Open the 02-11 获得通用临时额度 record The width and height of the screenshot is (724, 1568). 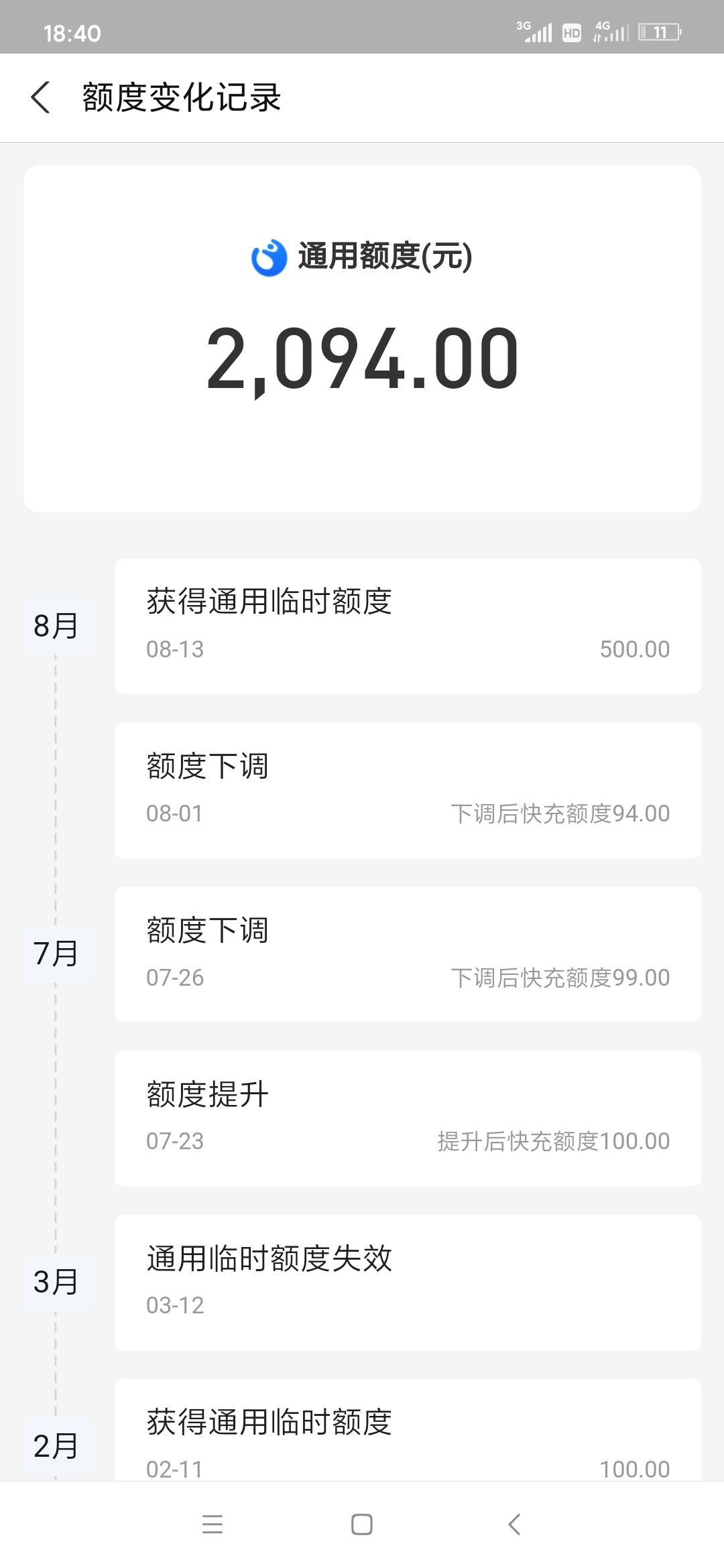click(408, 1429)
